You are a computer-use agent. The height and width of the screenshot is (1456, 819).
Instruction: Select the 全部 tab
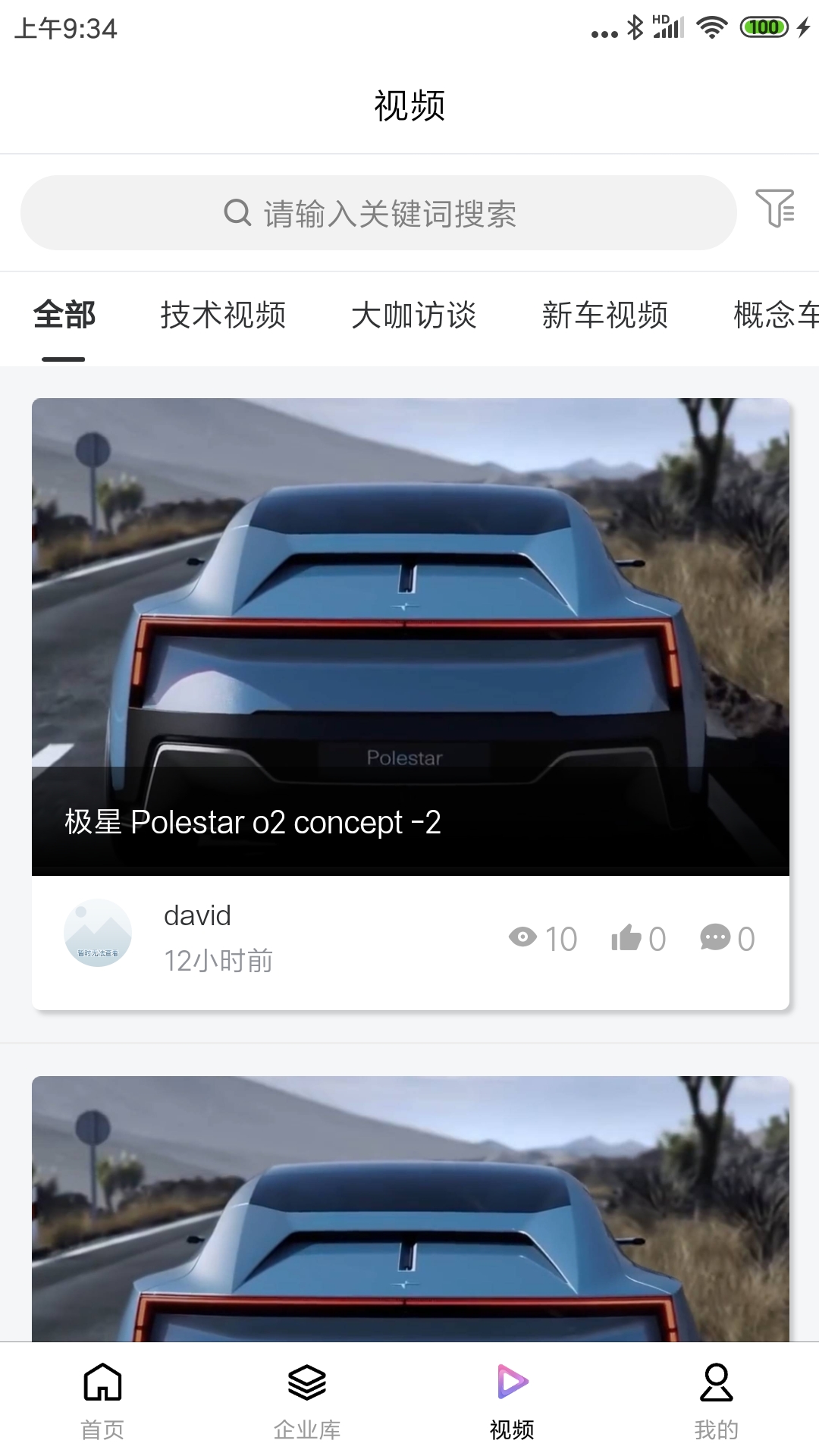pyautogui.click(x=64, y=315)
